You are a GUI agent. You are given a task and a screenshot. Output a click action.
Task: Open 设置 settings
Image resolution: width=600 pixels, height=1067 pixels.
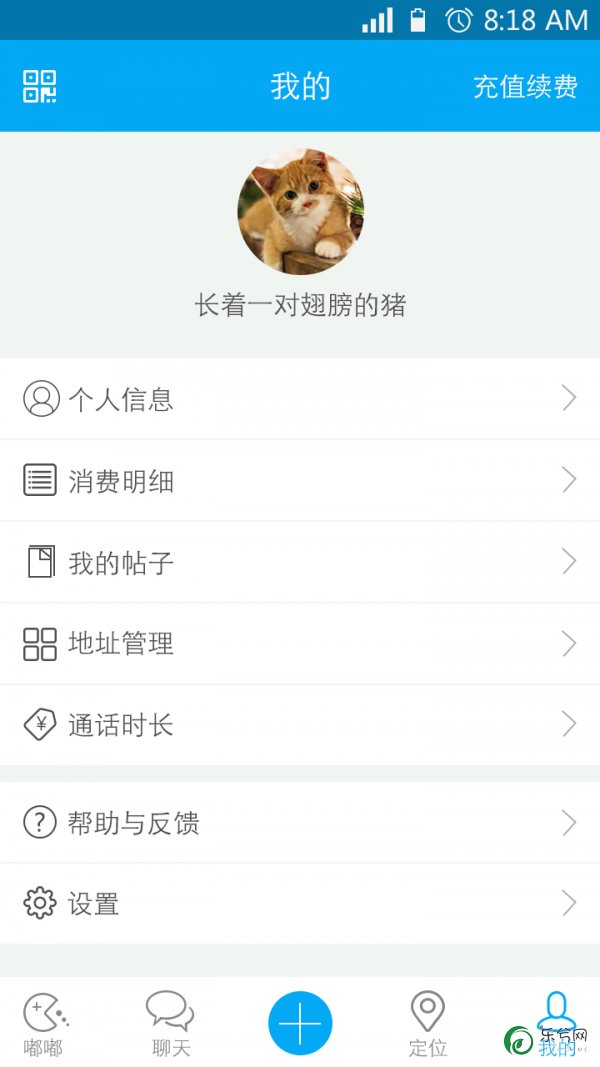tap(300, 904)
